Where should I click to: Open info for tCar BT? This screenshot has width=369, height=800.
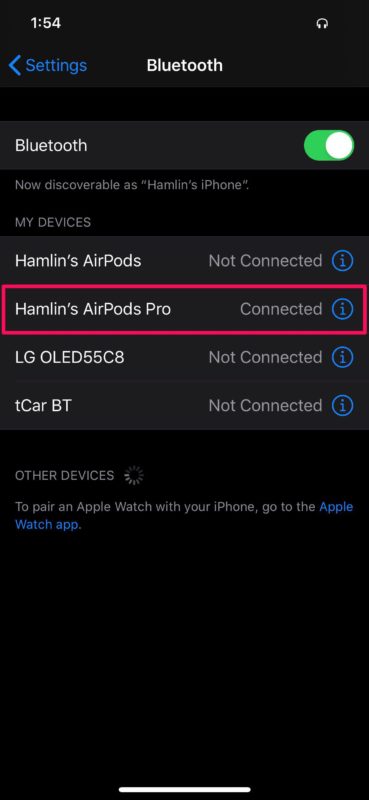(x=342, y=406)
